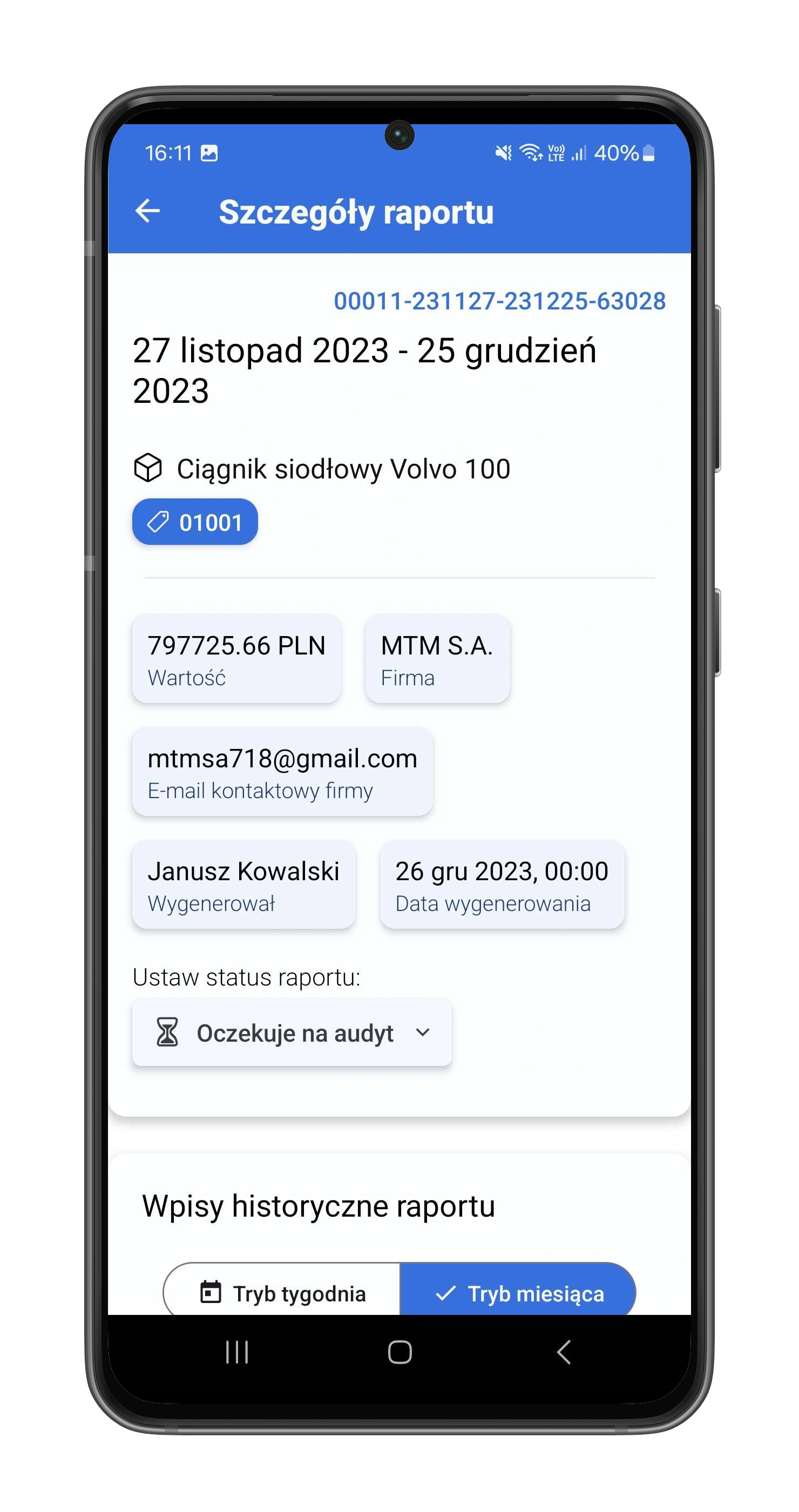Select the Tryb miesiąca mode

[x=518, y=1292]
